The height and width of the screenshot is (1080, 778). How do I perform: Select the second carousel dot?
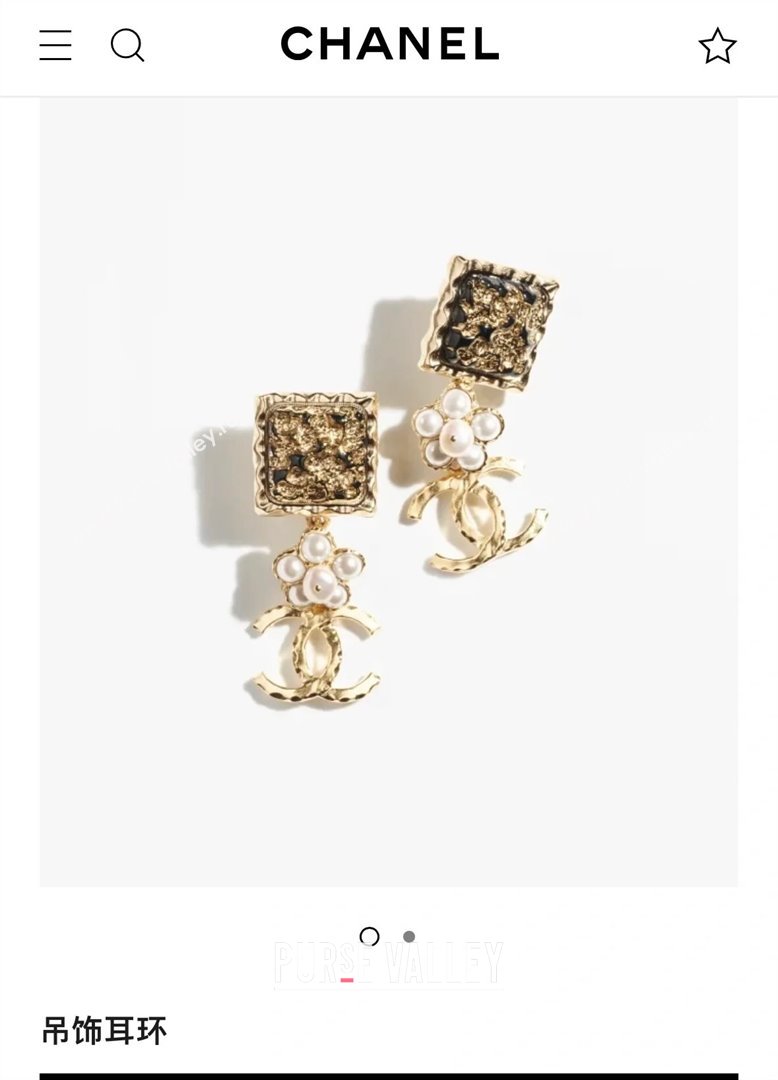pyautogui.click(x=407, y=938)
